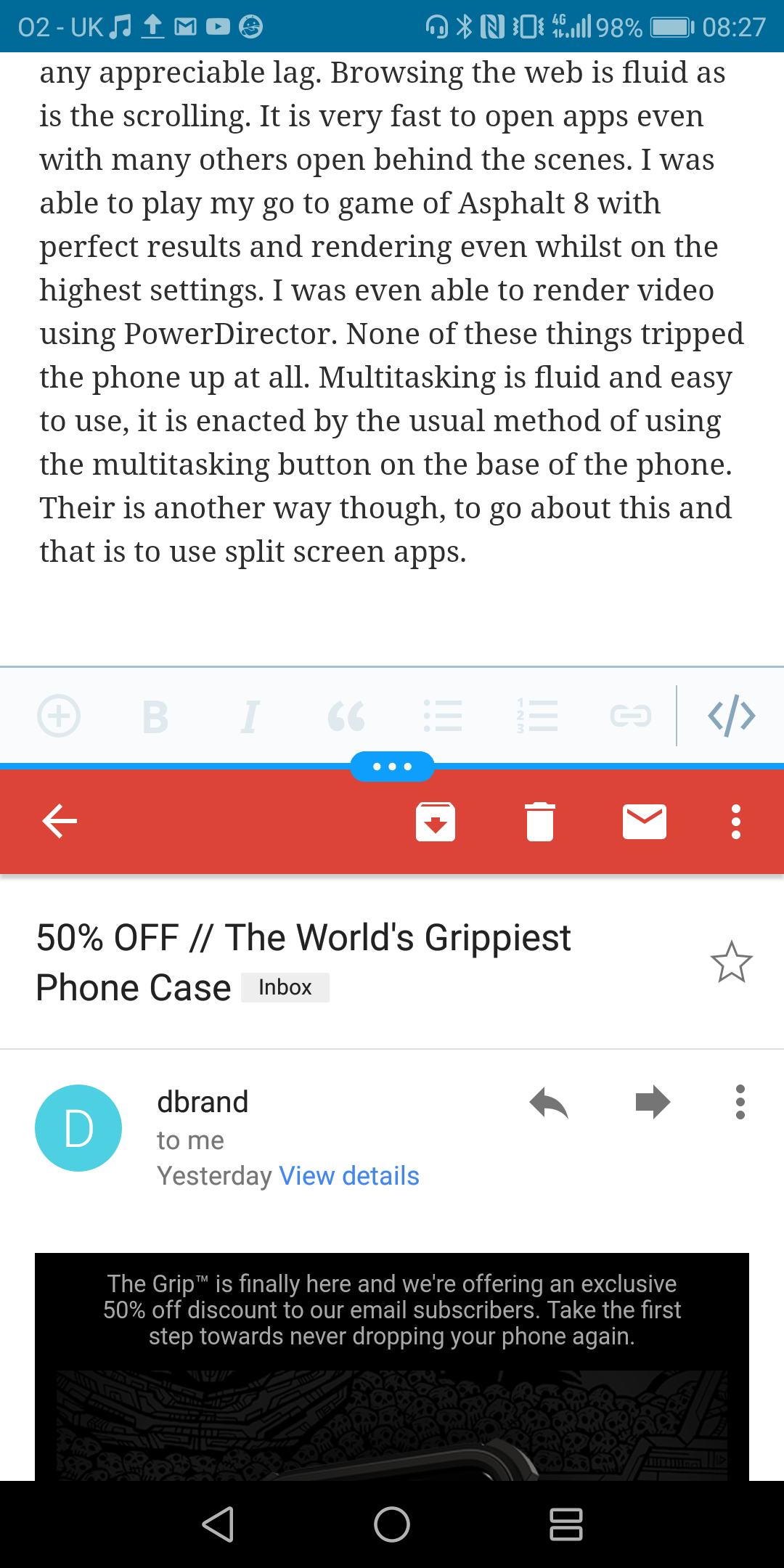Viewport: 784px width, 1568px height.
Task: Tap the split-screen divider handle
Action: tap(392, 767)
